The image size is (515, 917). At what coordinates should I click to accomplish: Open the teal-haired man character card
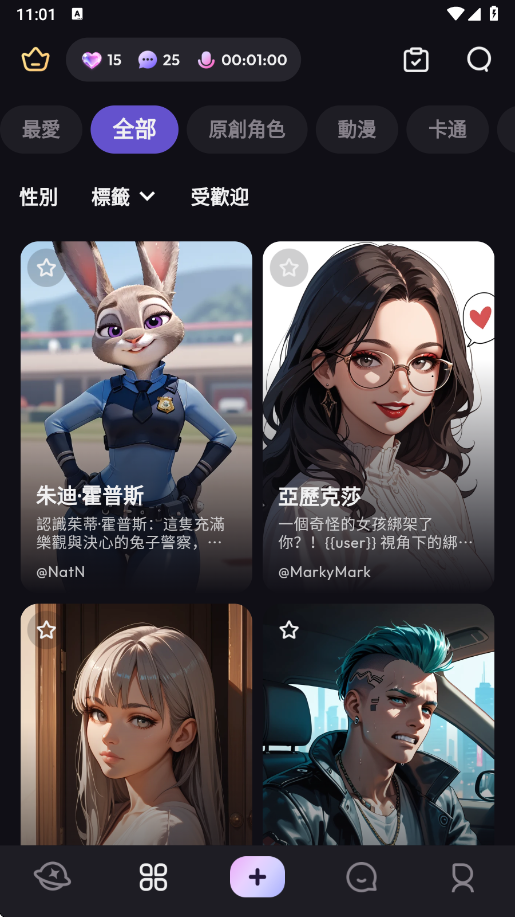pyautogui.click(x=378, y=725)
